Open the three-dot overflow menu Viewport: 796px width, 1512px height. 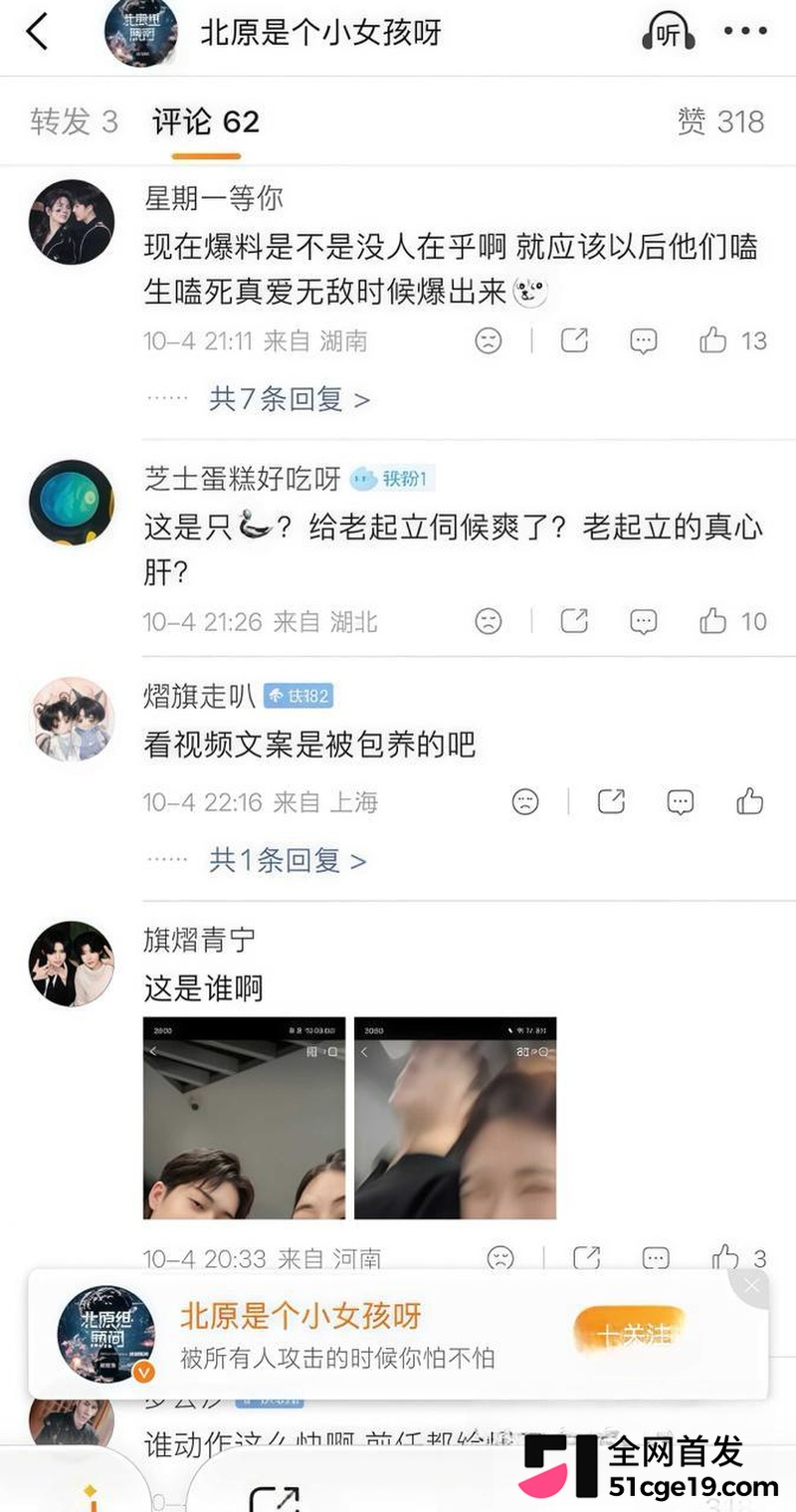[746, 32]
